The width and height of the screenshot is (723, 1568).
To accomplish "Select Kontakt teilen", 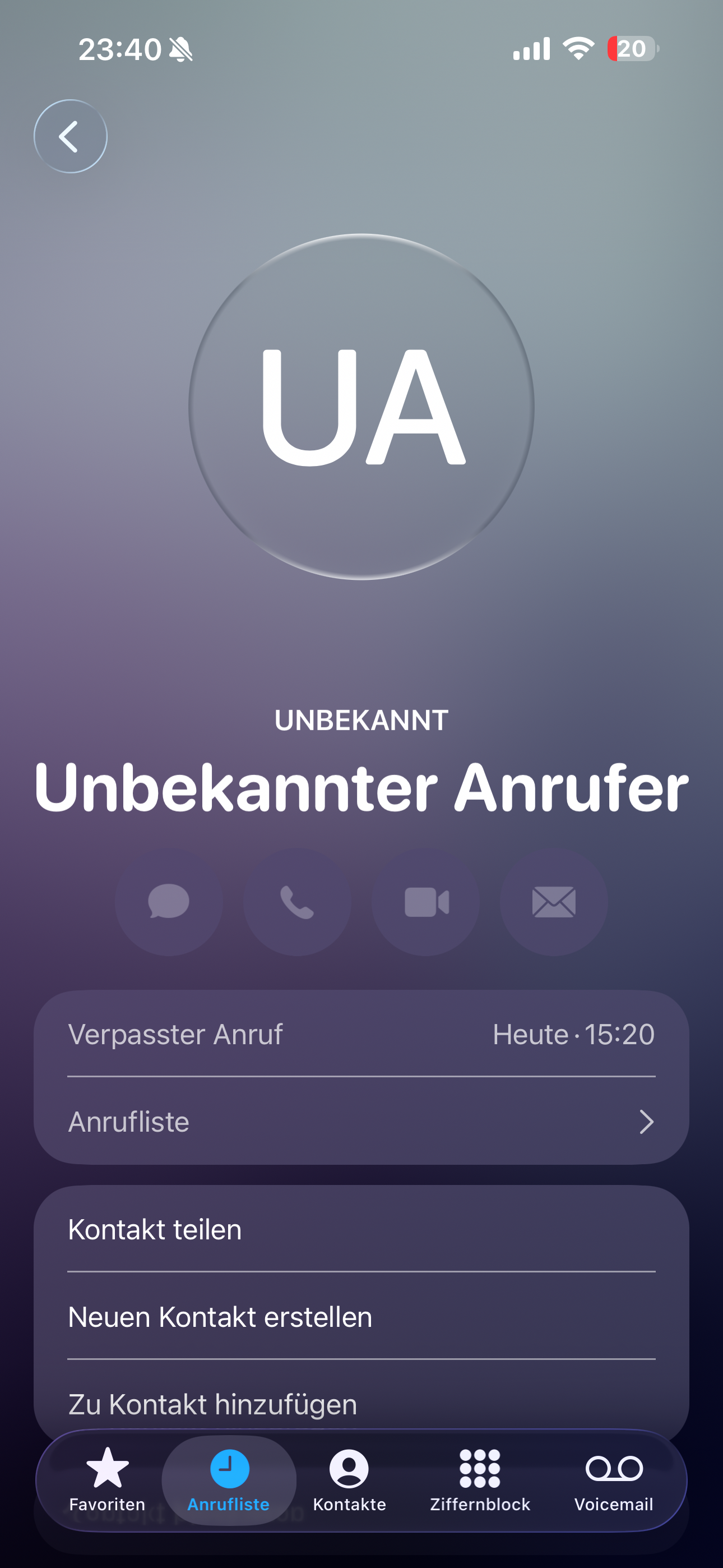I will pyautogui.click(x=361, y=1229).
